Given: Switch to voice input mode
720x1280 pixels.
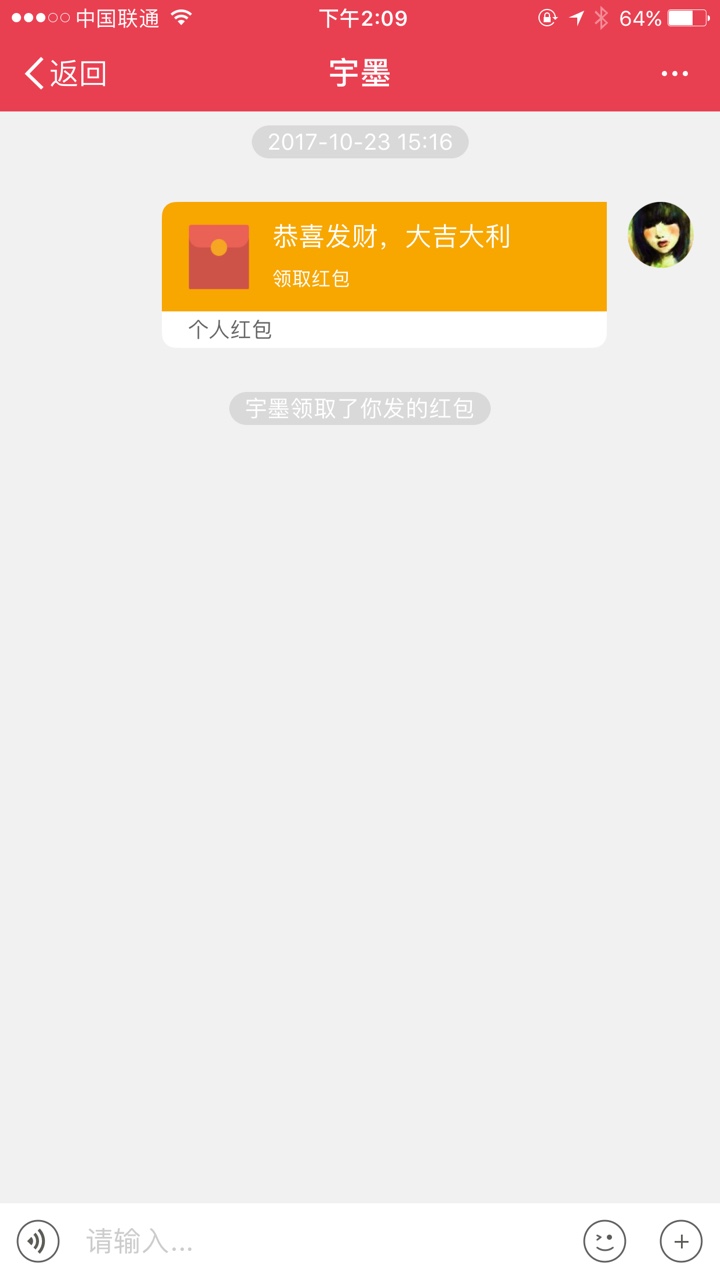Looking at the screenshot, I should (38, 1241).
